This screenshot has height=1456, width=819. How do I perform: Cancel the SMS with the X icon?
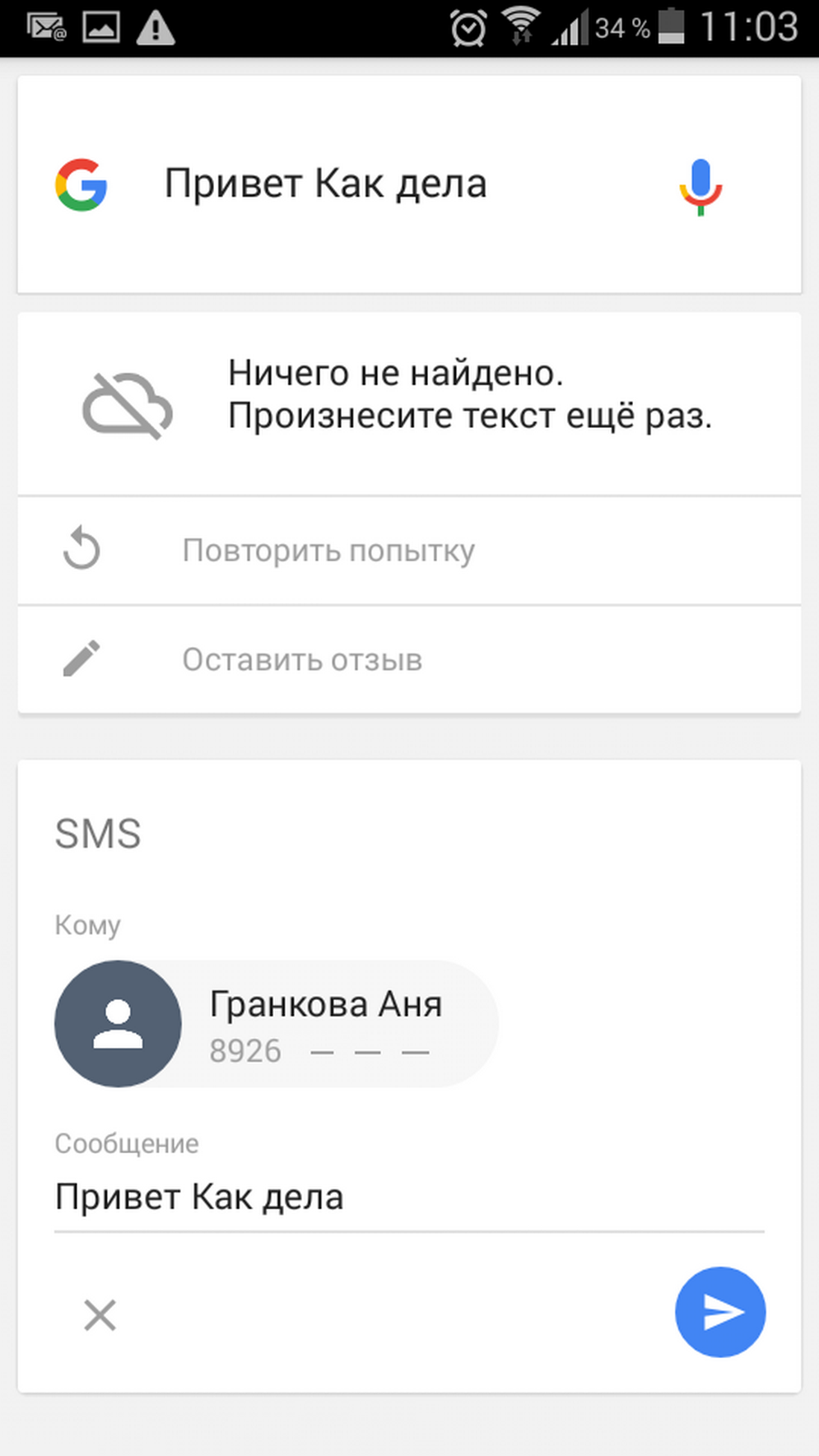pyautogui.click(x=100, y=1314)
